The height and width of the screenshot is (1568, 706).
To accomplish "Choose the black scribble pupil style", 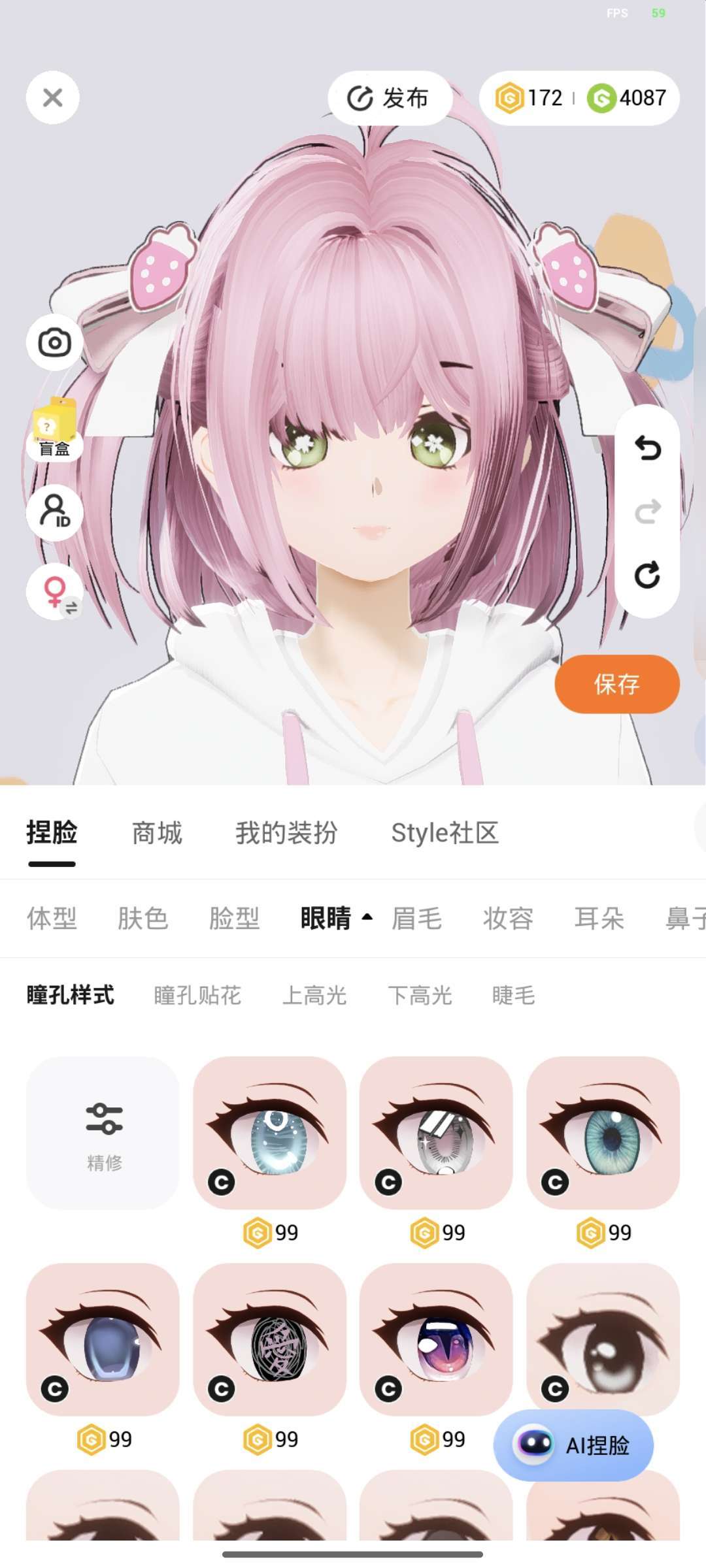I will tap(269, 1339).
